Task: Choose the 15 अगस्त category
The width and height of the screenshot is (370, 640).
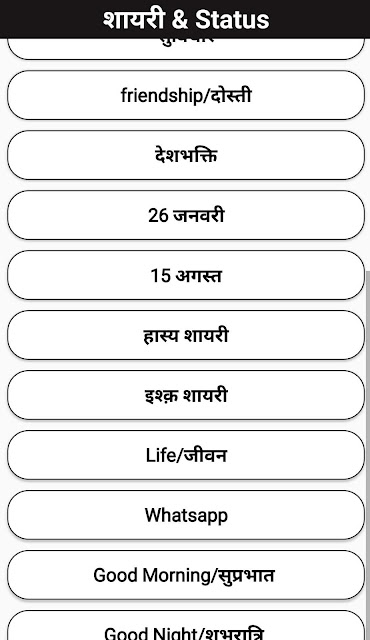Action: (186, 275)
